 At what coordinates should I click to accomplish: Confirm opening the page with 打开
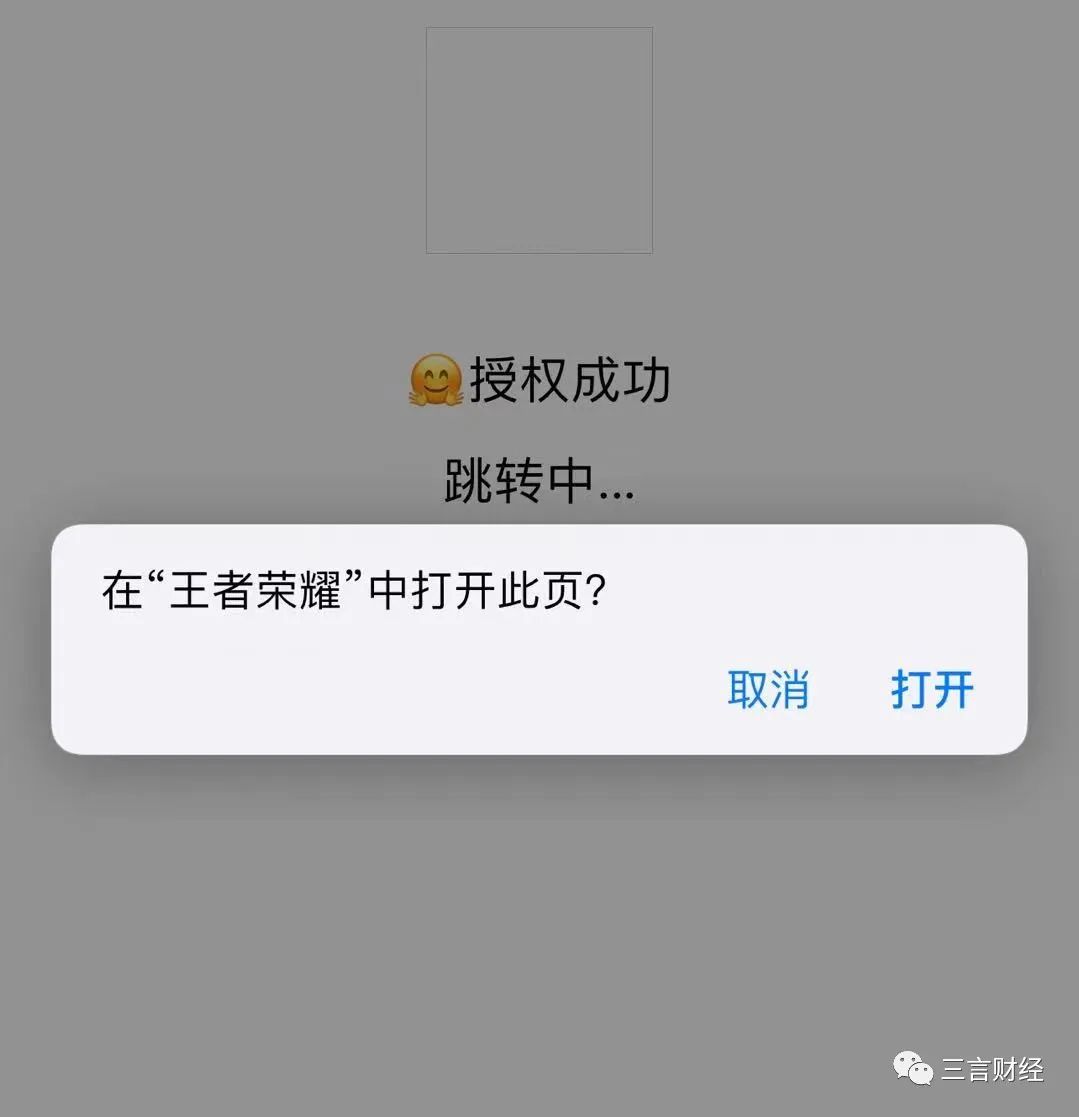[x=932, y=690]
